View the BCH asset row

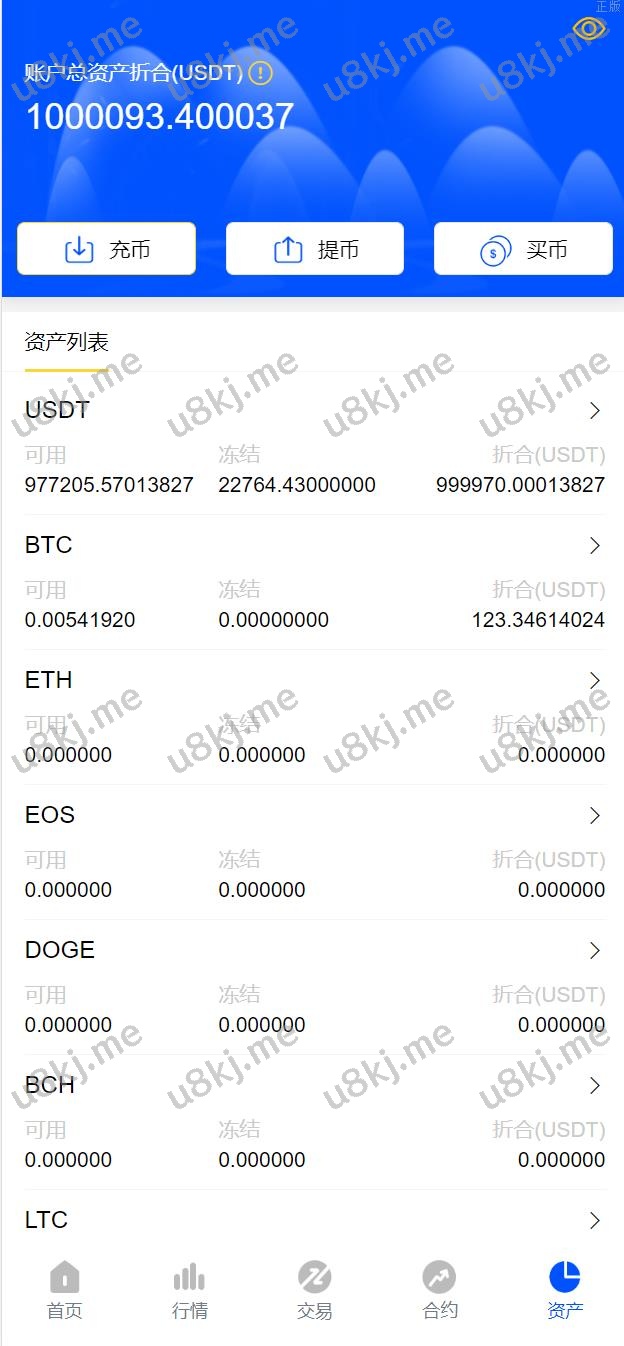click(x=314, y=1086)
